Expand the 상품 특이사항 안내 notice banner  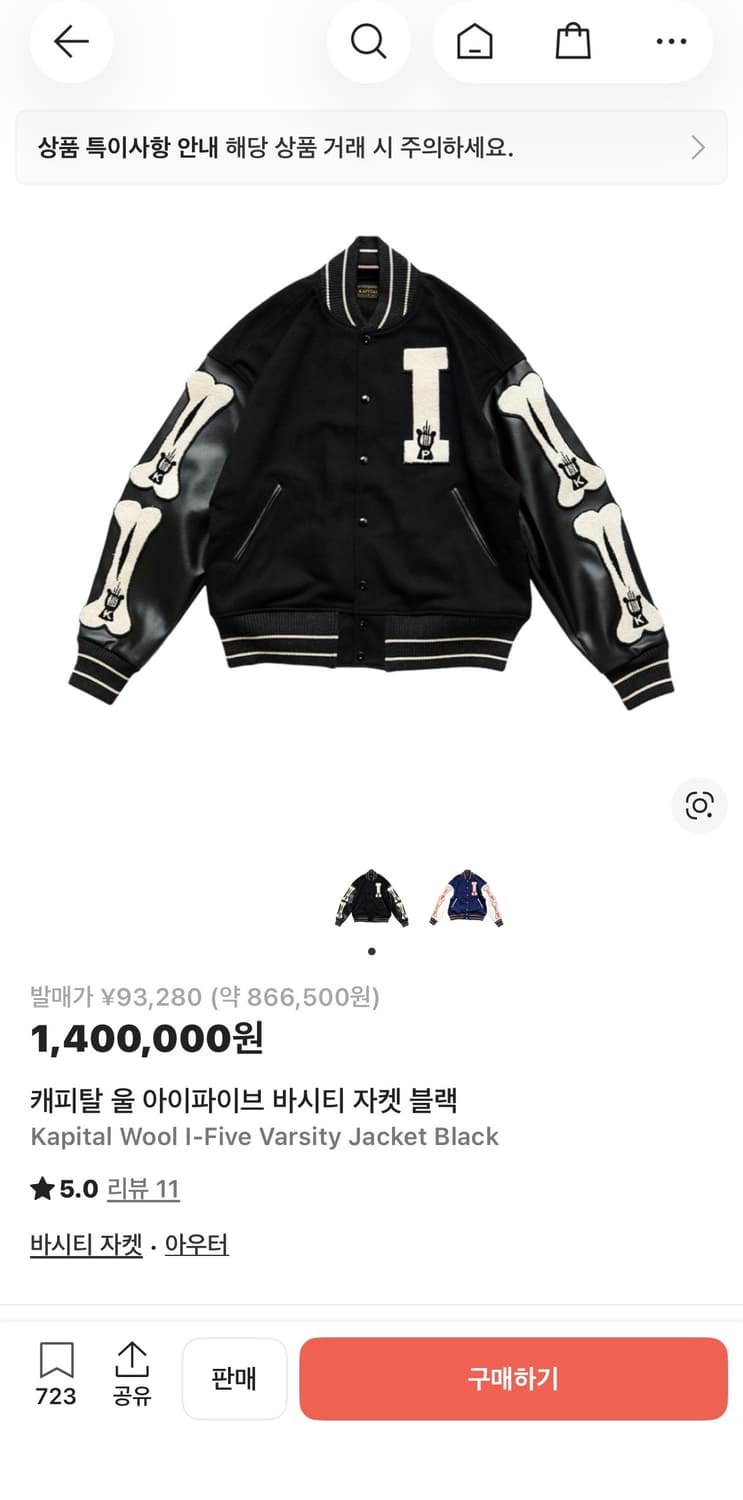pyautogui.click(x=371, y=147)
